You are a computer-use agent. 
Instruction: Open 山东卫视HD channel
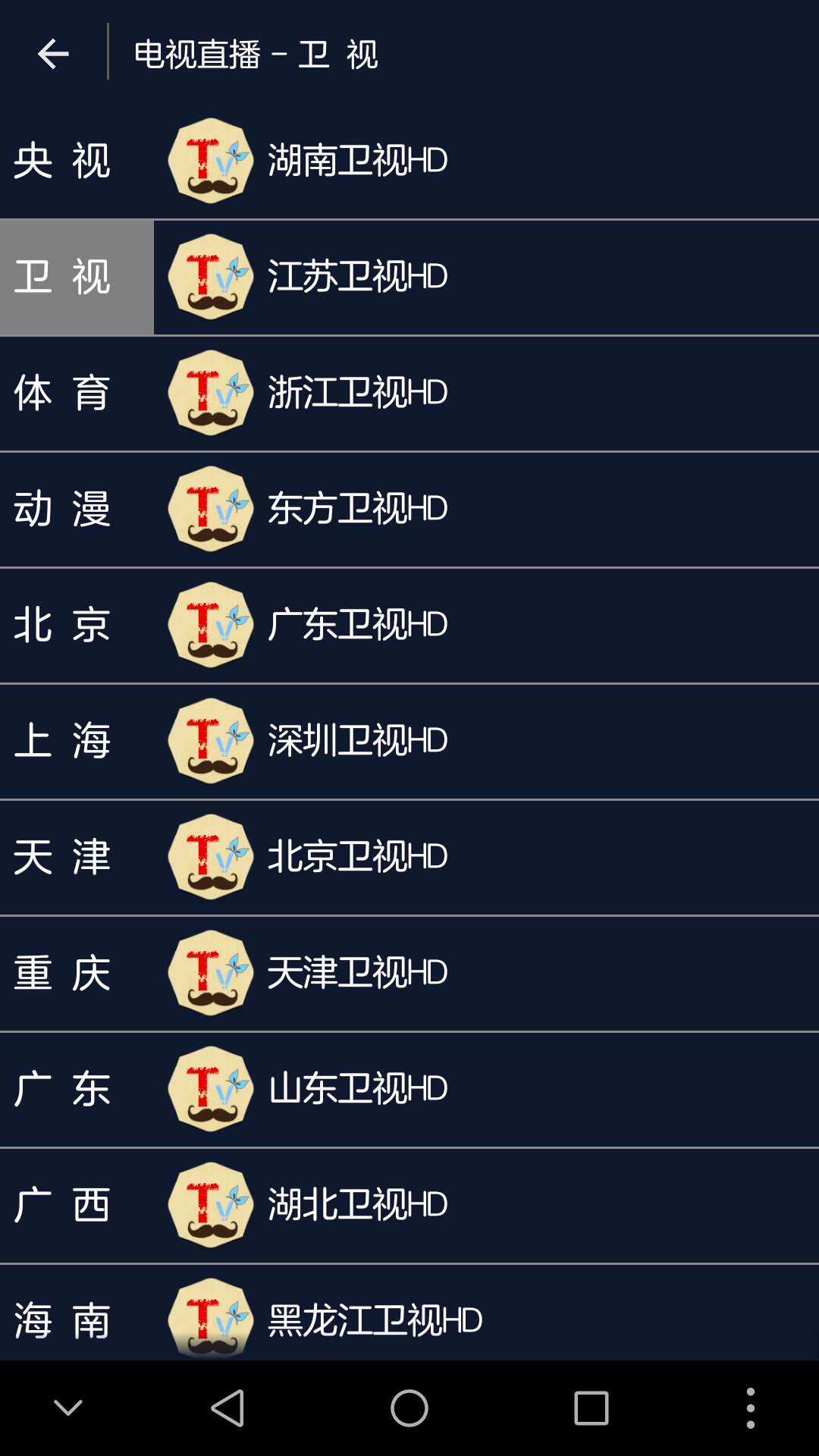[x=486, y=1089]
